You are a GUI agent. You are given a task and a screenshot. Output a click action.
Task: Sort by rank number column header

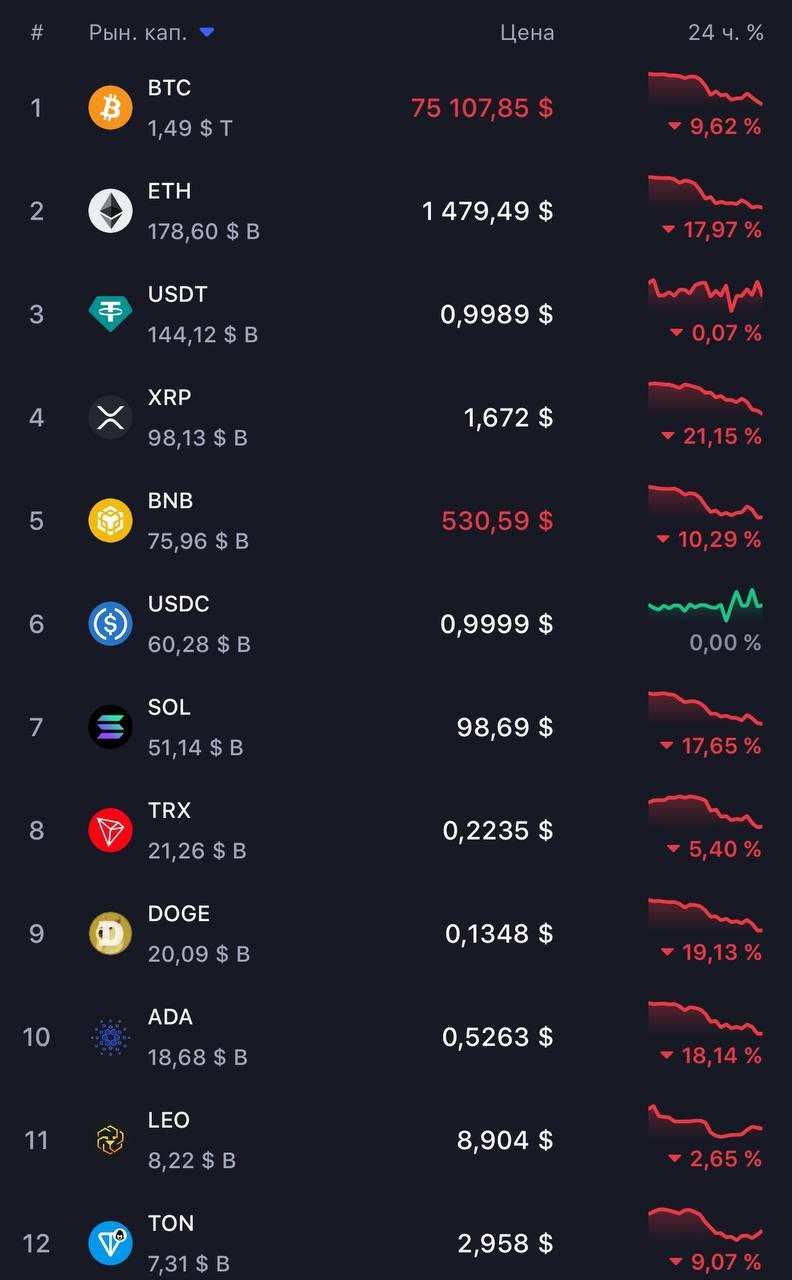coord(37,33)
